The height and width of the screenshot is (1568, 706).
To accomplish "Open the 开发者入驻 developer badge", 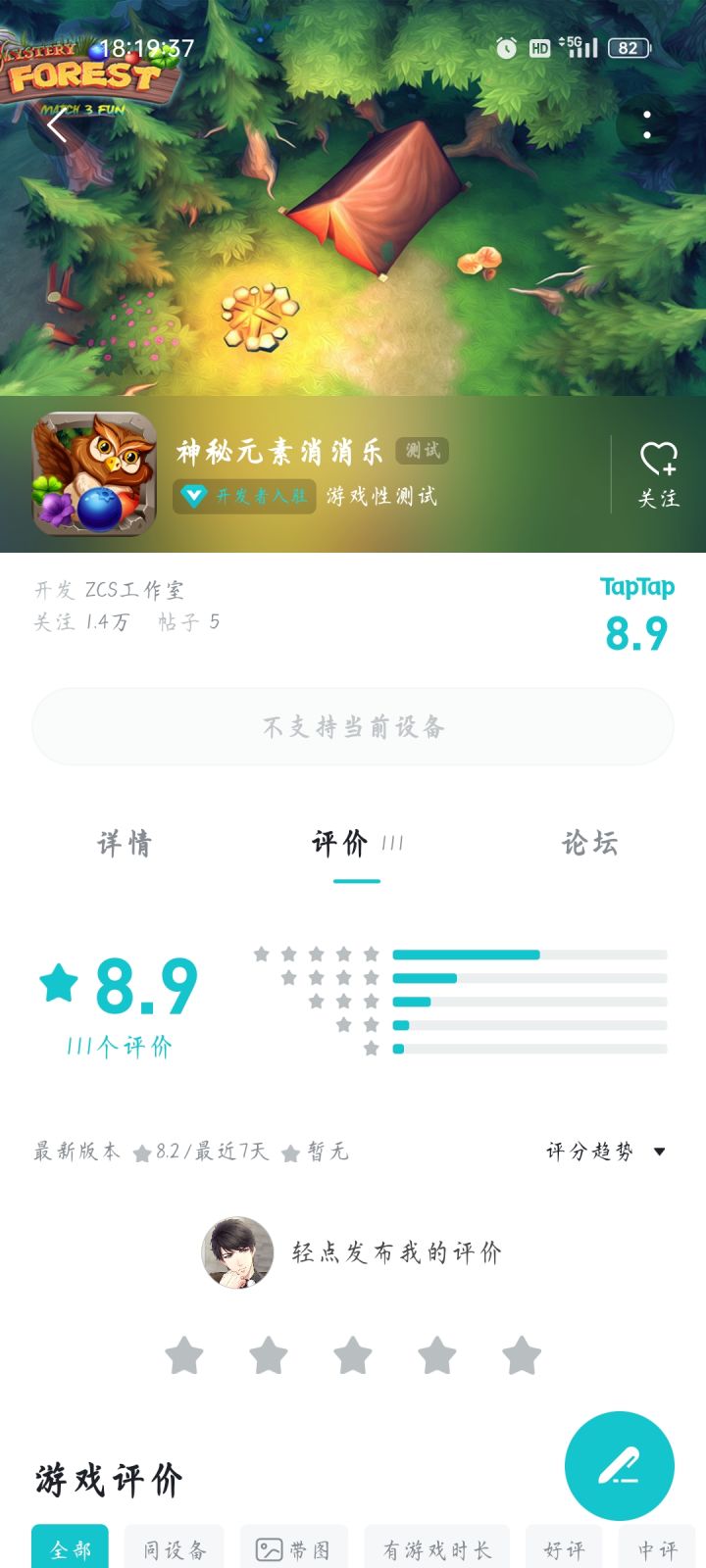I will [x=243, y=497].
